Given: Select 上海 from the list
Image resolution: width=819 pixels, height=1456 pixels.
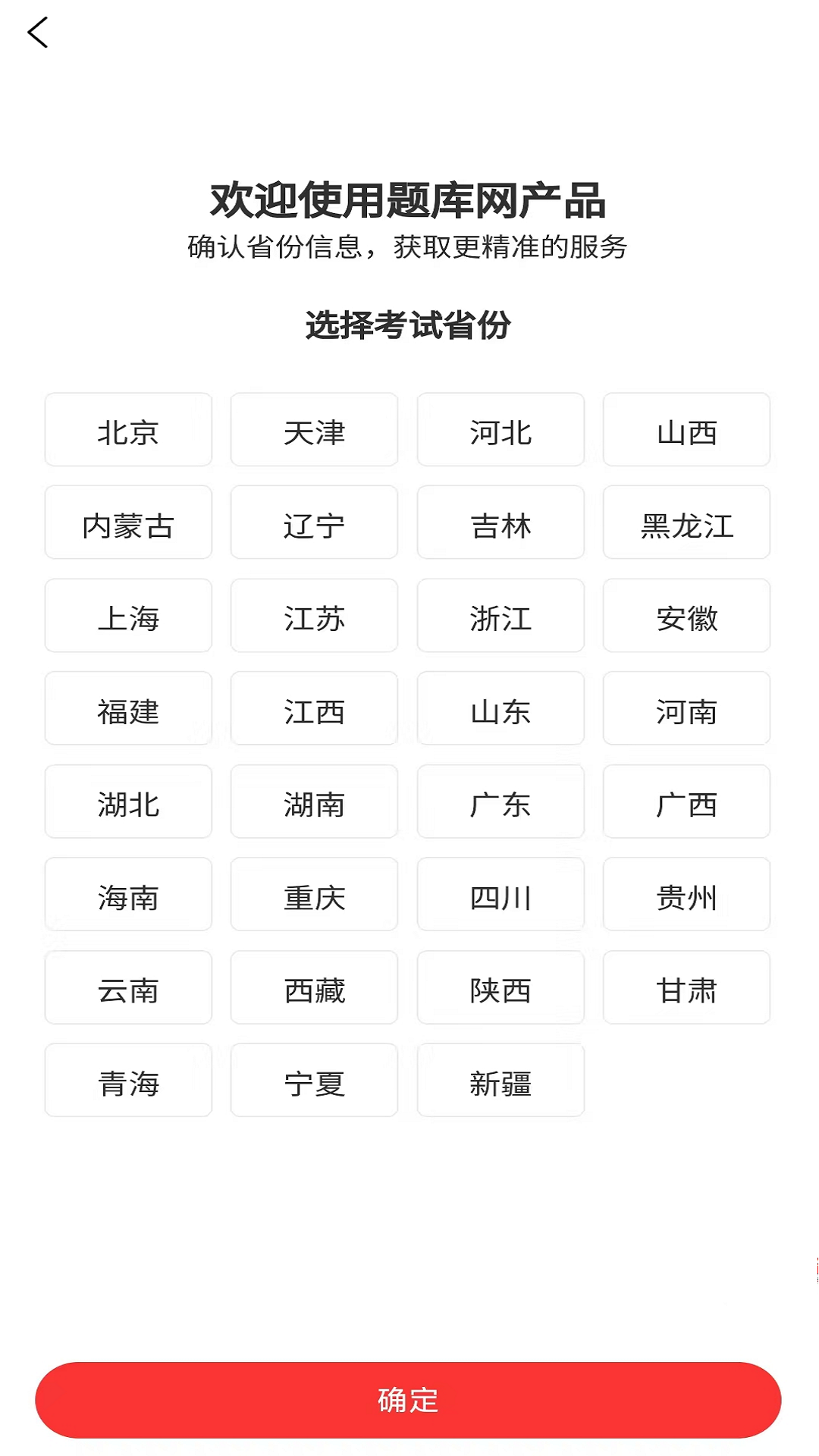Looking at the screenshot, I should 127,616.
